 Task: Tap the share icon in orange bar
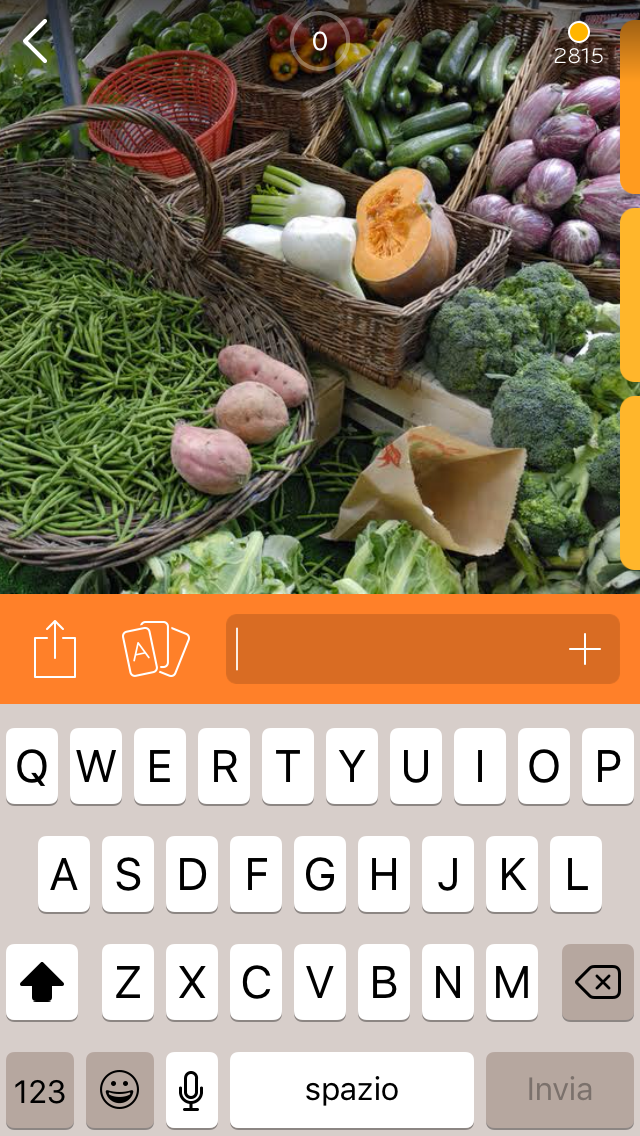pos(55,650)
